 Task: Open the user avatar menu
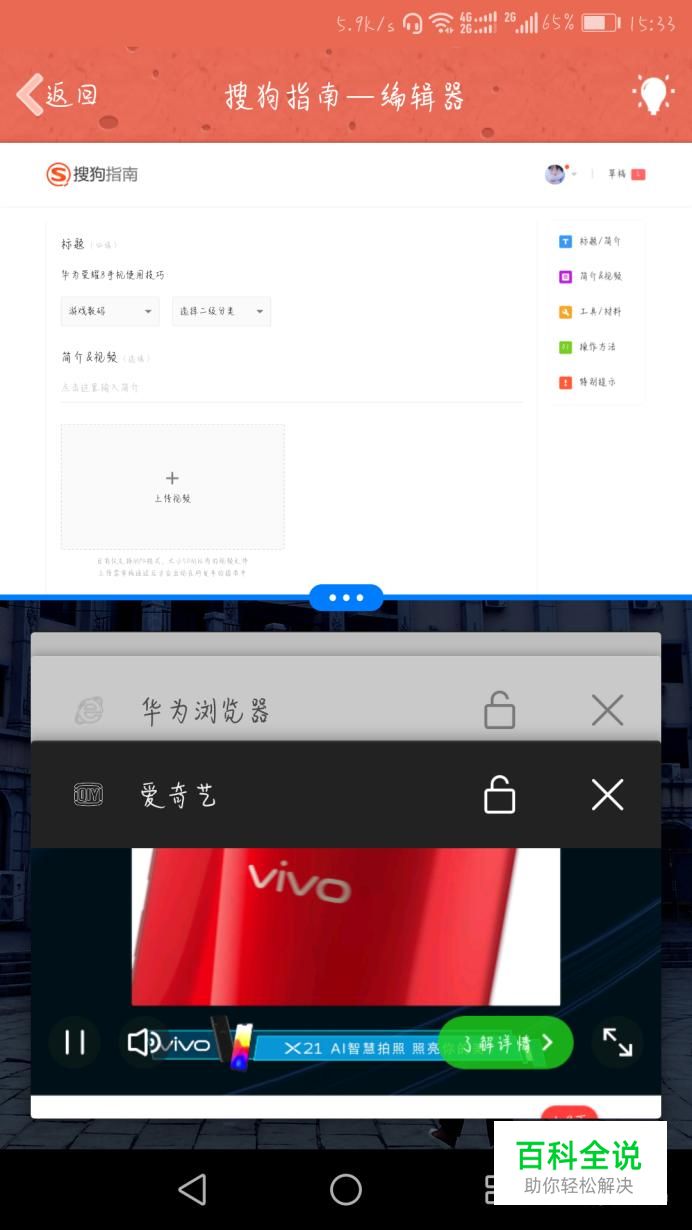[x=558, y=174]
